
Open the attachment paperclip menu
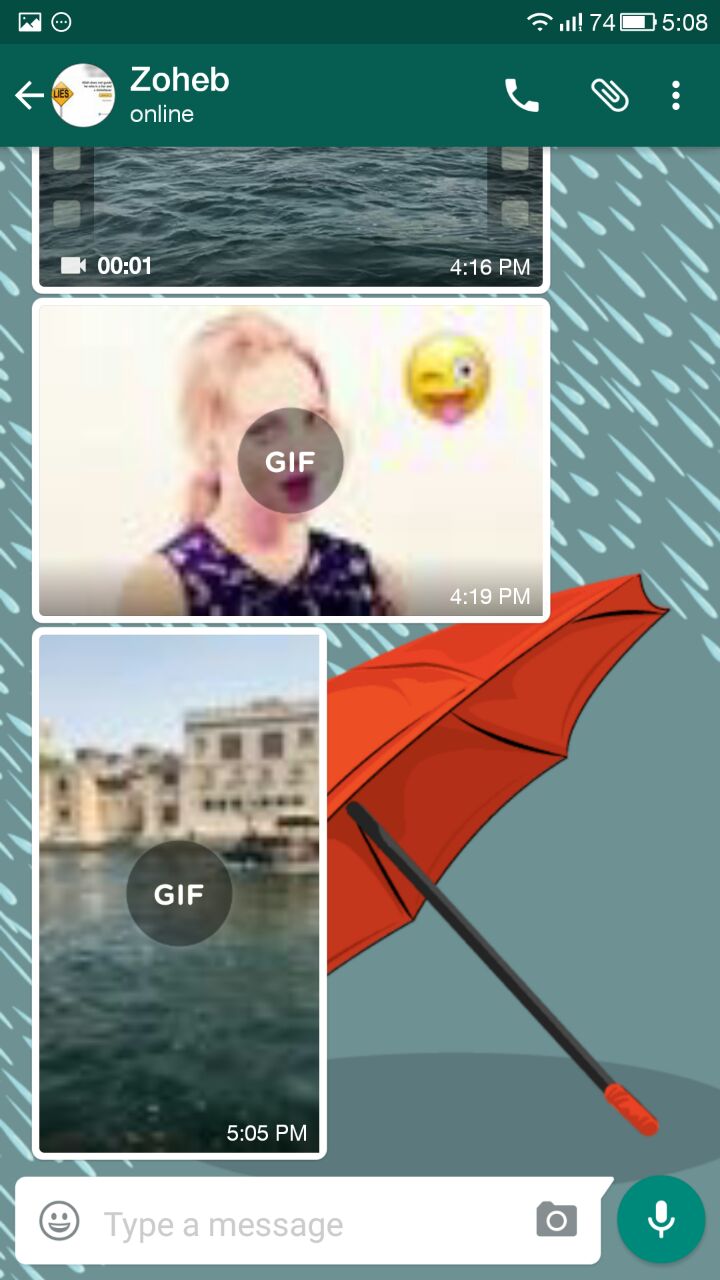pyautogui.click(x=609, y=96)
